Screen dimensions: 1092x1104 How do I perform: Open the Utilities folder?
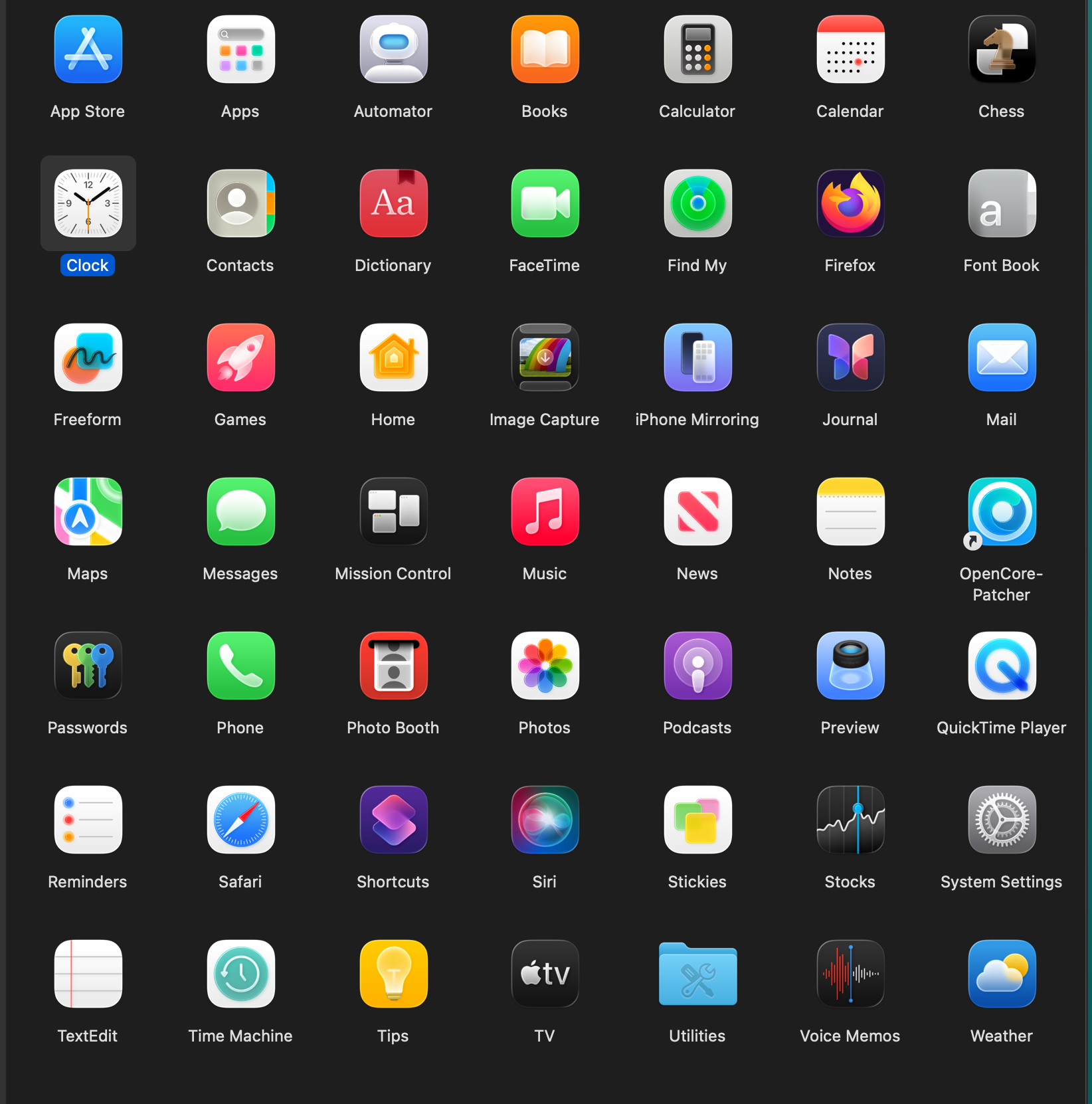[697, 974]
